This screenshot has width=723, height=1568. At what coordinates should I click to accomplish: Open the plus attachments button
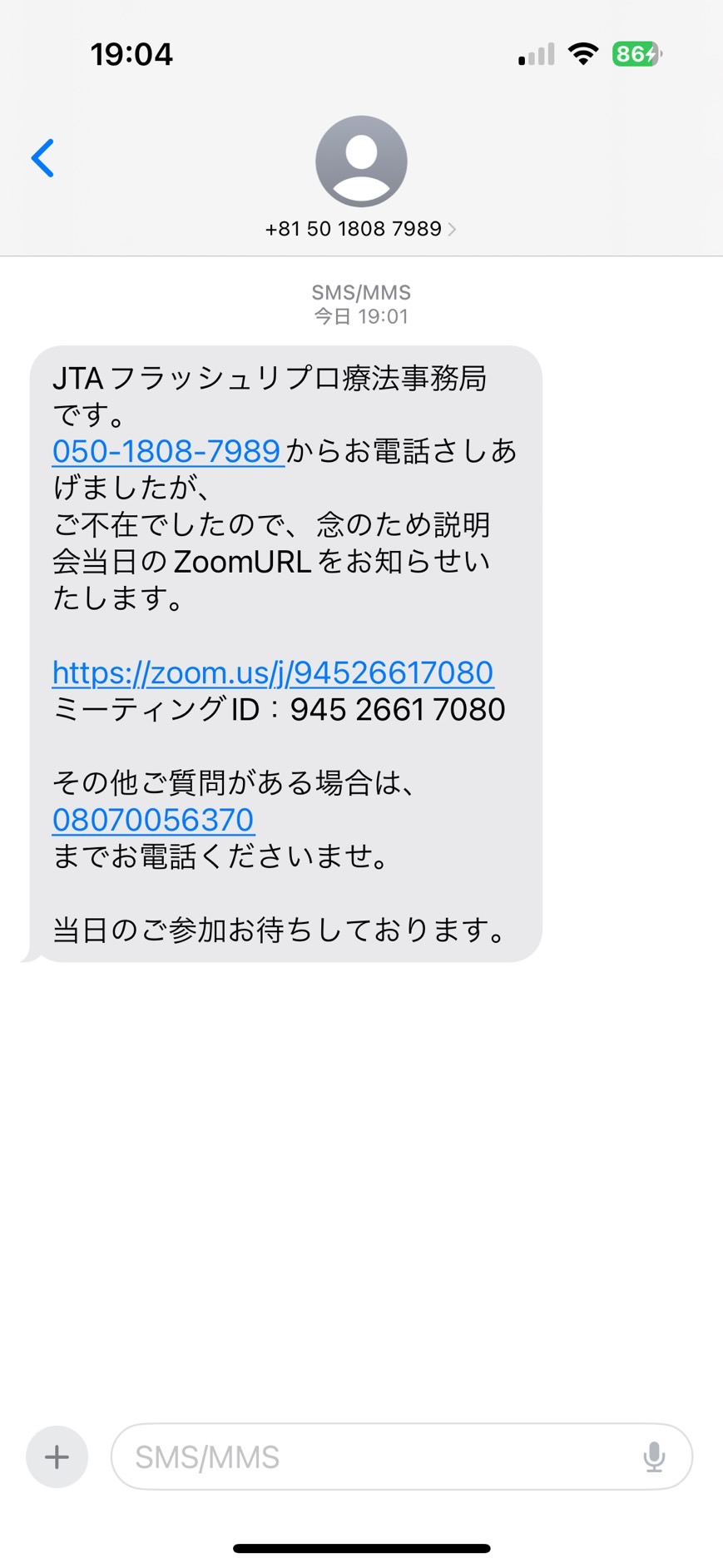[57, 1456]
